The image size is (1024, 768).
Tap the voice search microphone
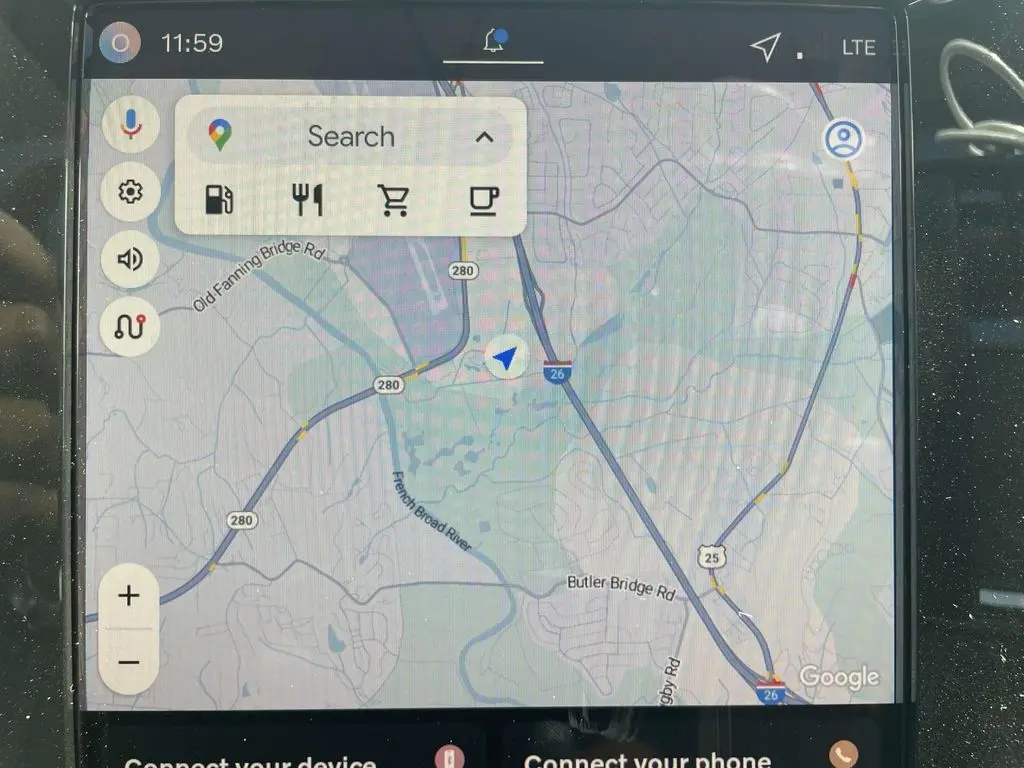tap(130, 124)
